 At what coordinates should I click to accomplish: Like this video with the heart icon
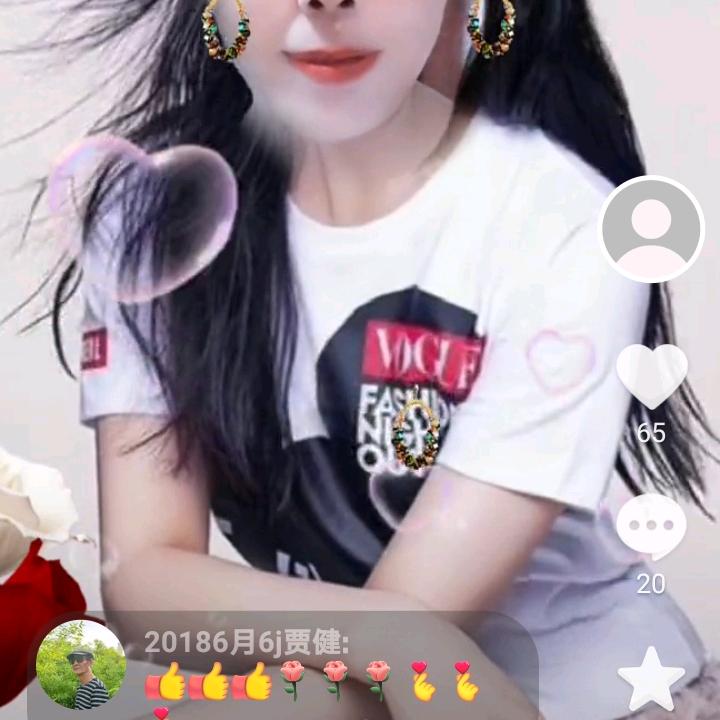click(x=651, y=375)
